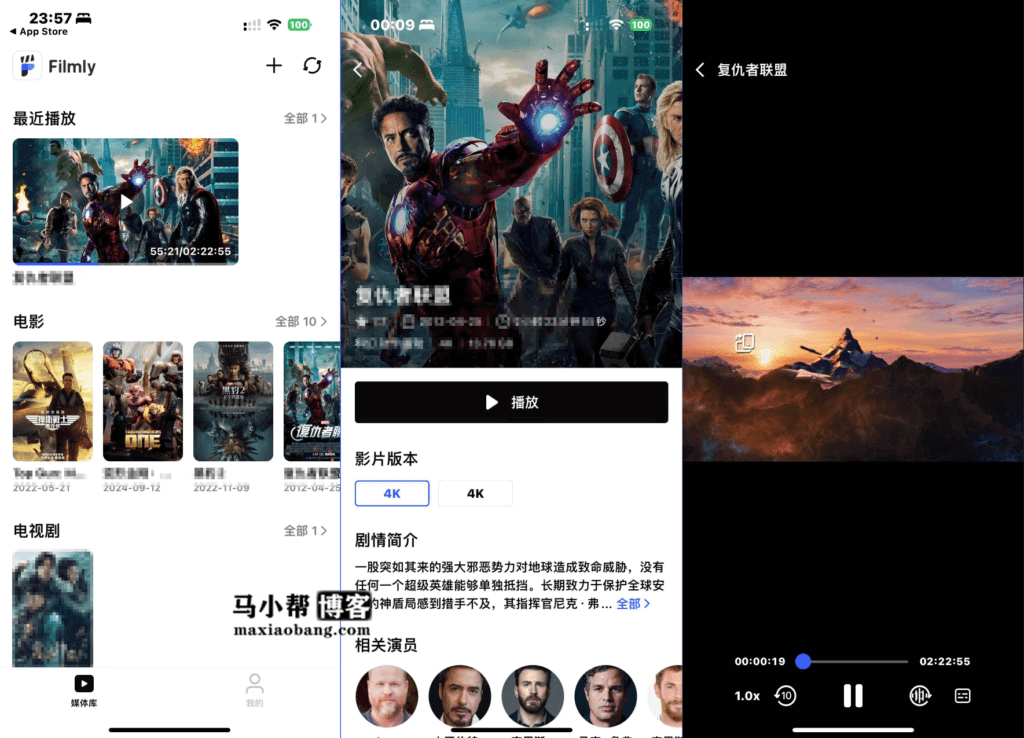The height and width of the screenshot is (738, 1024).
Task: Open the subtitles option in the player
Action: (962, 696)
